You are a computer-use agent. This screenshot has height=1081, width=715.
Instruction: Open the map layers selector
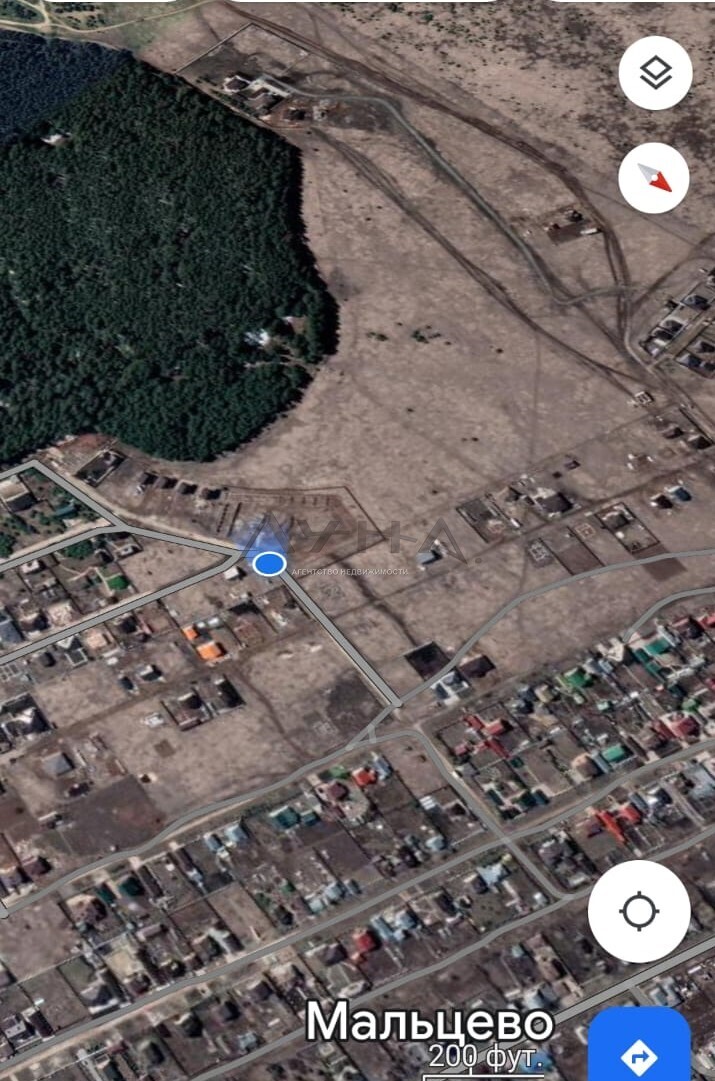655,73
